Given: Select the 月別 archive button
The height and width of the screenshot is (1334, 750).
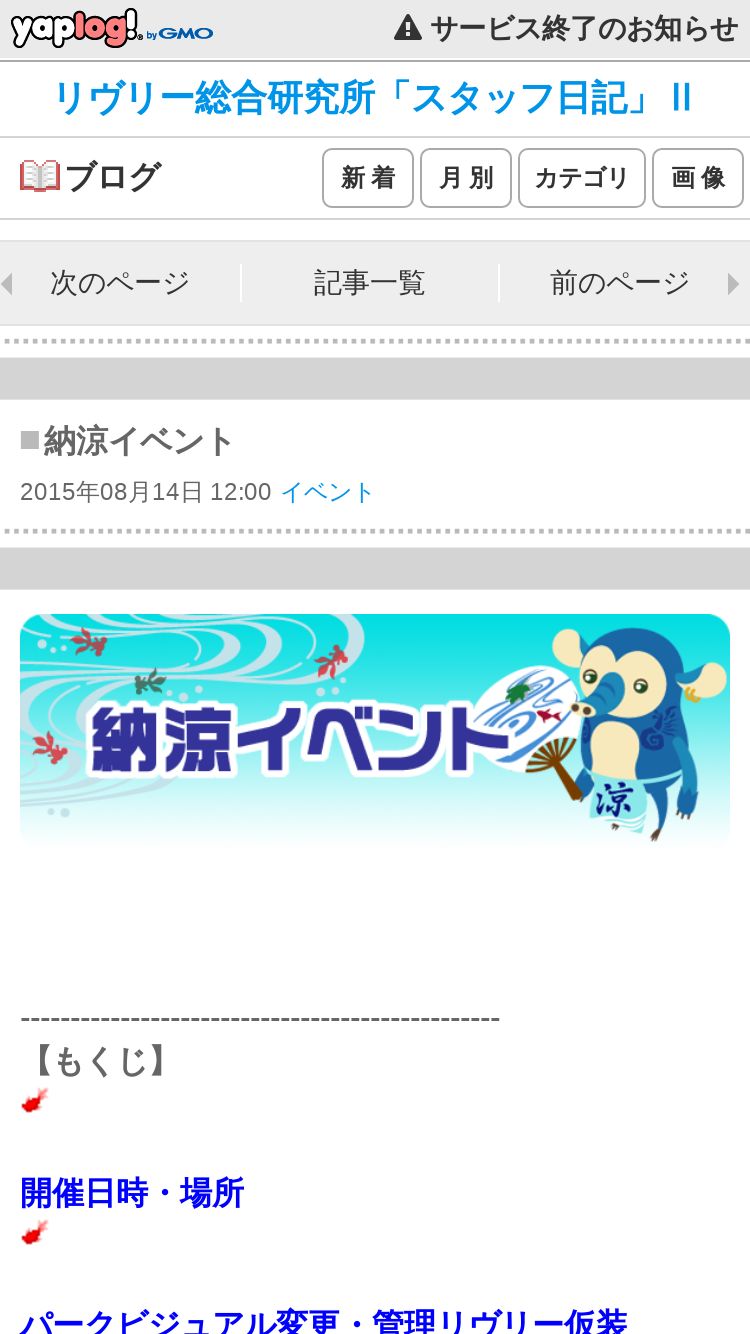Looking at the screenshot, I should pyautogui.click(x=466, y=178).
